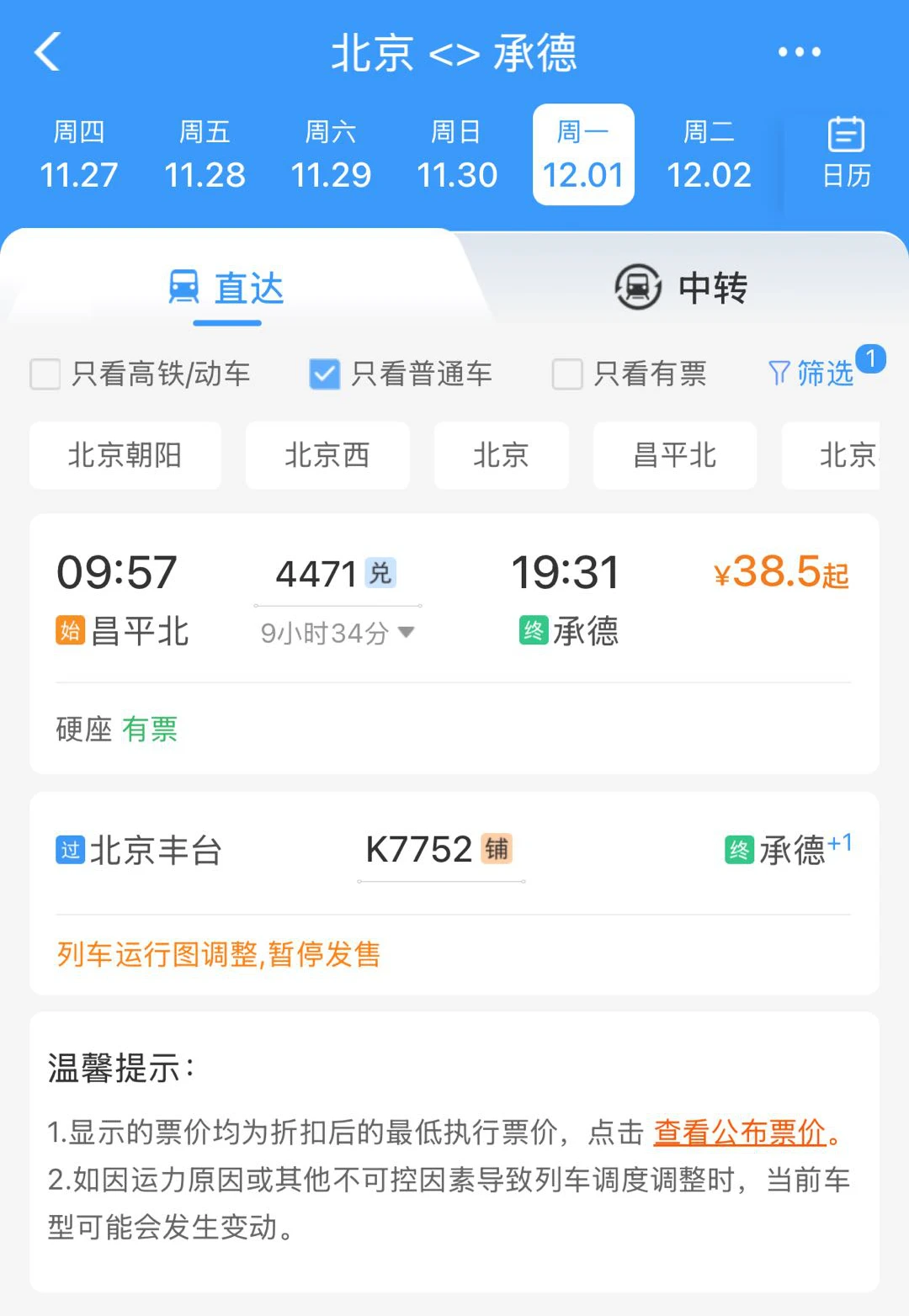
Task: Switch to the 中转 transfer tab
Action: click(x=681, y=288)
